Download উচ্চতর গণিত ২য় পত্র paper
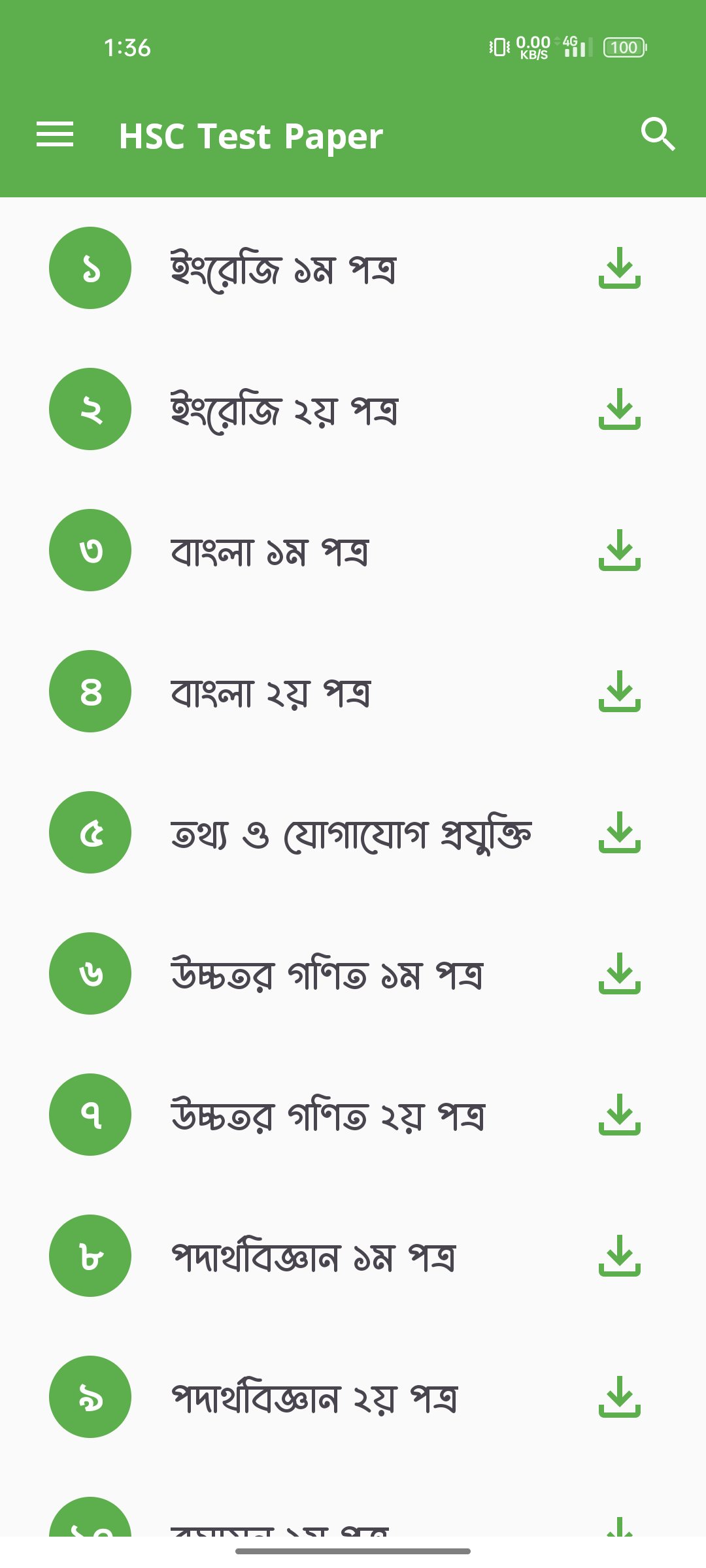Viewport: 706px width, 1568px height. coord(619,1115)
